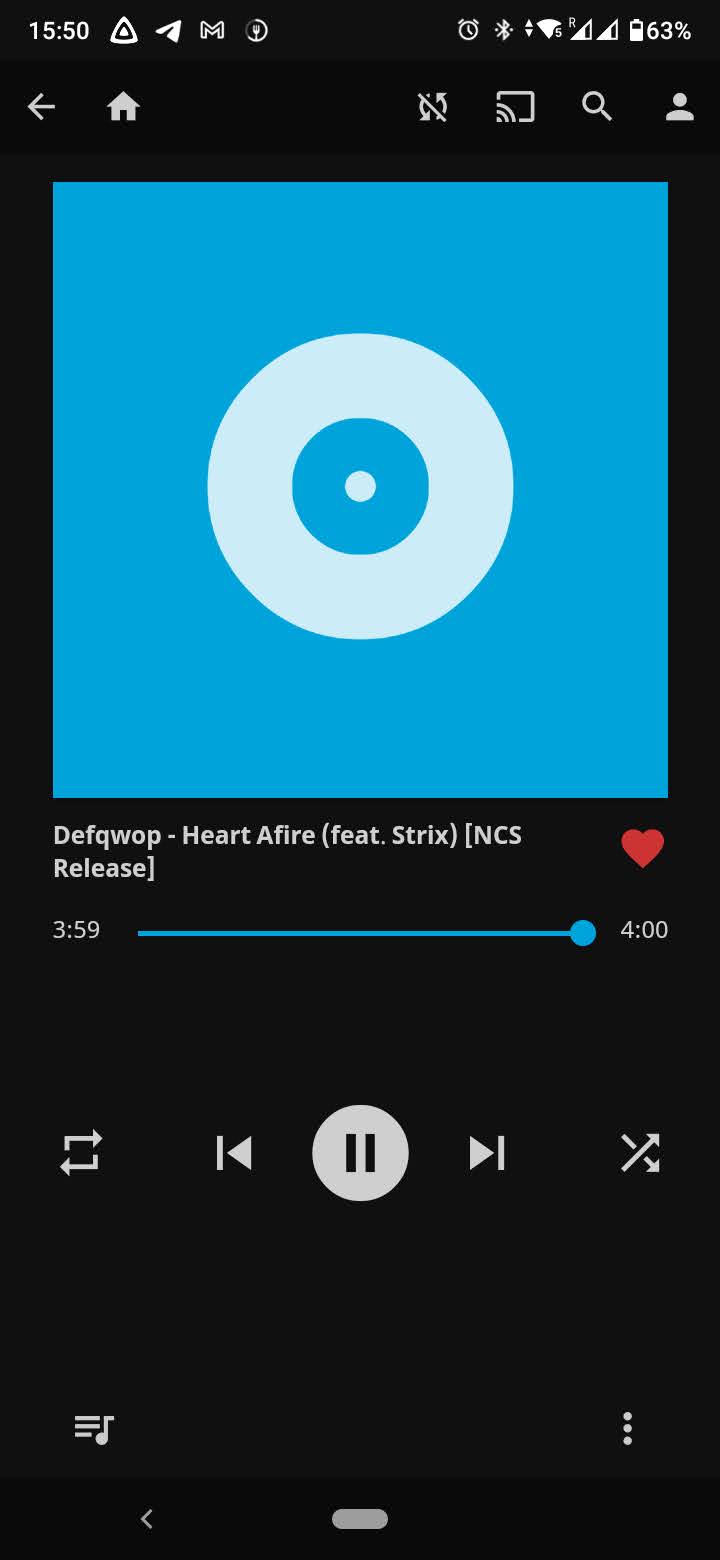Screen dimensions: 720x1560
Task: Skip to the previous track
Action: [x=234, y=1153]
